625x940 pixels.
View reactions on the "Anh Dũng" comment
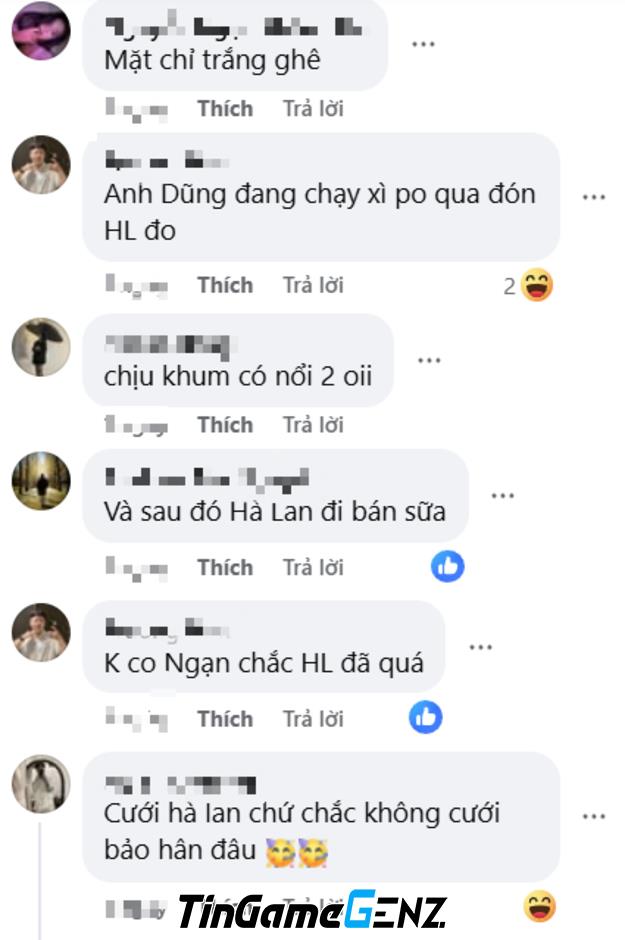528,286
